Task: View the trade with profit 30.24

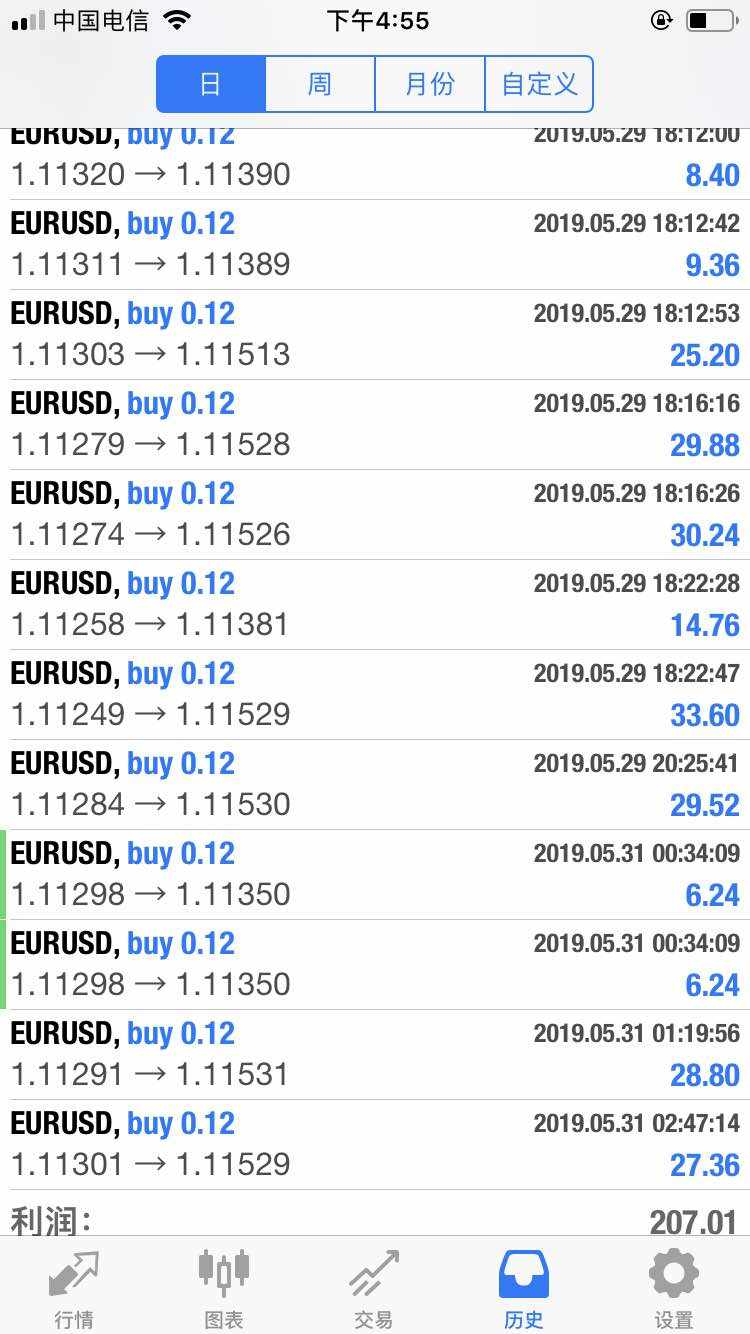Action: 375,515
